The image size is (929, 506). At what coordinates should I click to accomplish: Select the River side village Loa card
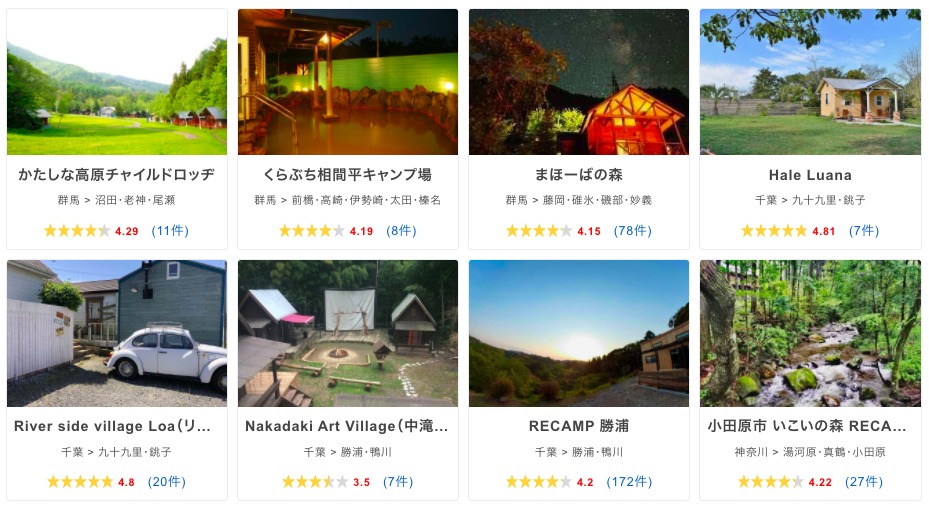[x=116, y=425]
